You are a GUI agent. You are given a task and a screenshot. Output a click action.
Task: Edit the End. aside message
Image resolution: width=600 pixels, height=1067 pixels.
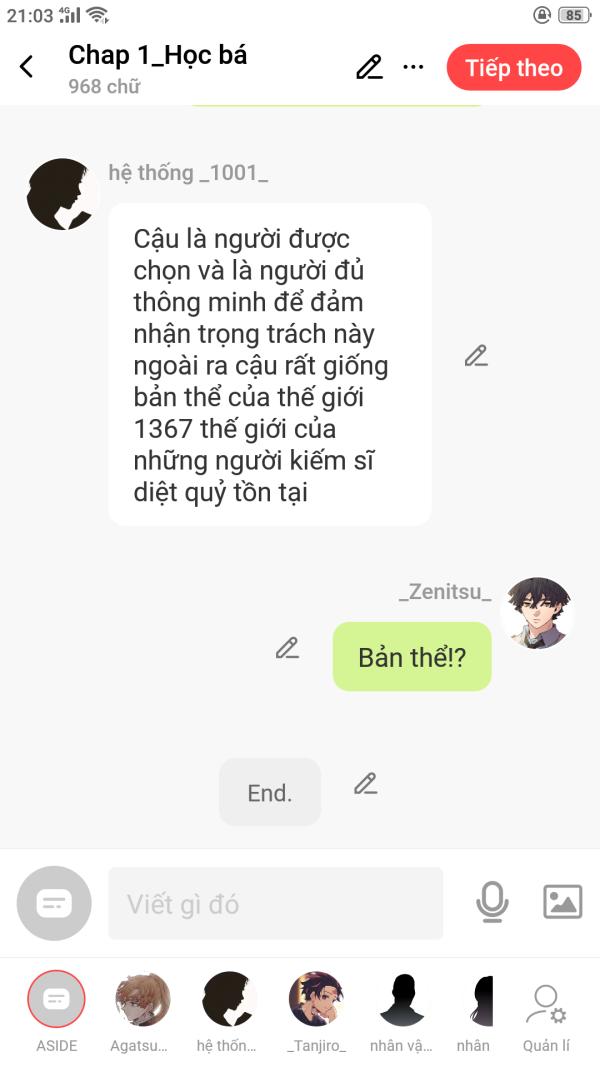tap(365, 784)
